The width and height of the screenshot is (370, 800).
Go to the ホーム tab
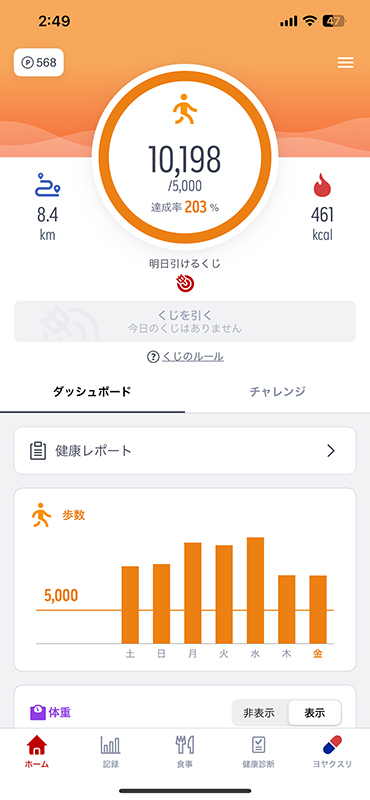(x=37, y=752)
